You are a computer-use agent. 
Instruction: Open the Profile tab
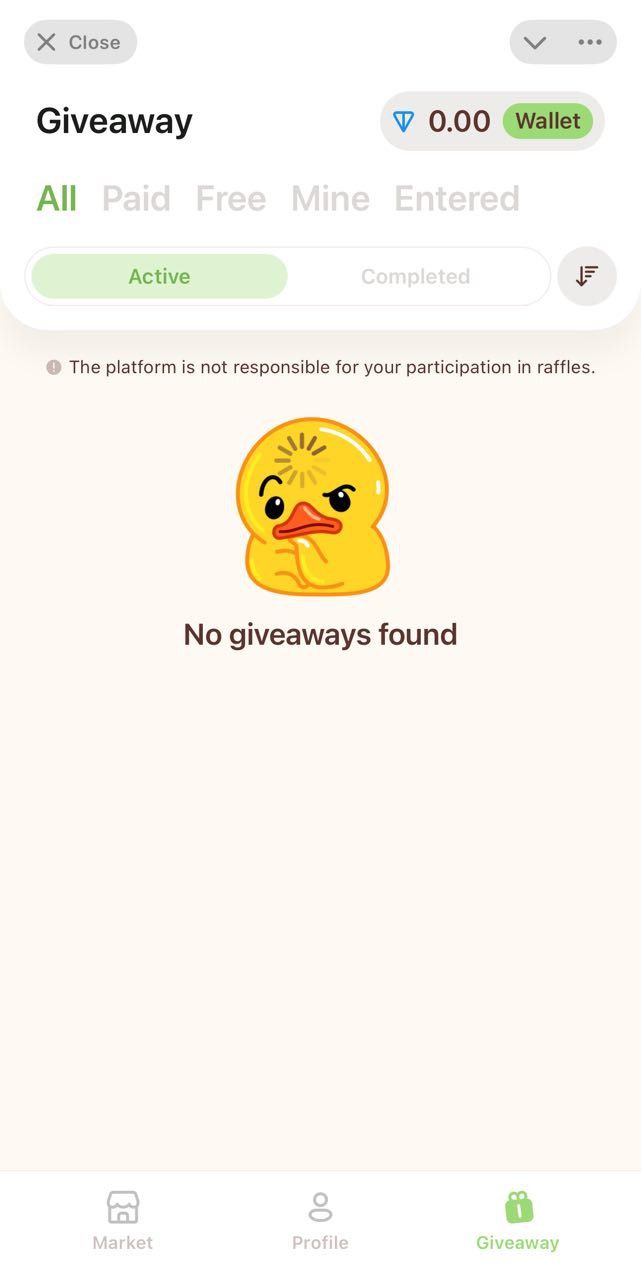(320, 1221)
